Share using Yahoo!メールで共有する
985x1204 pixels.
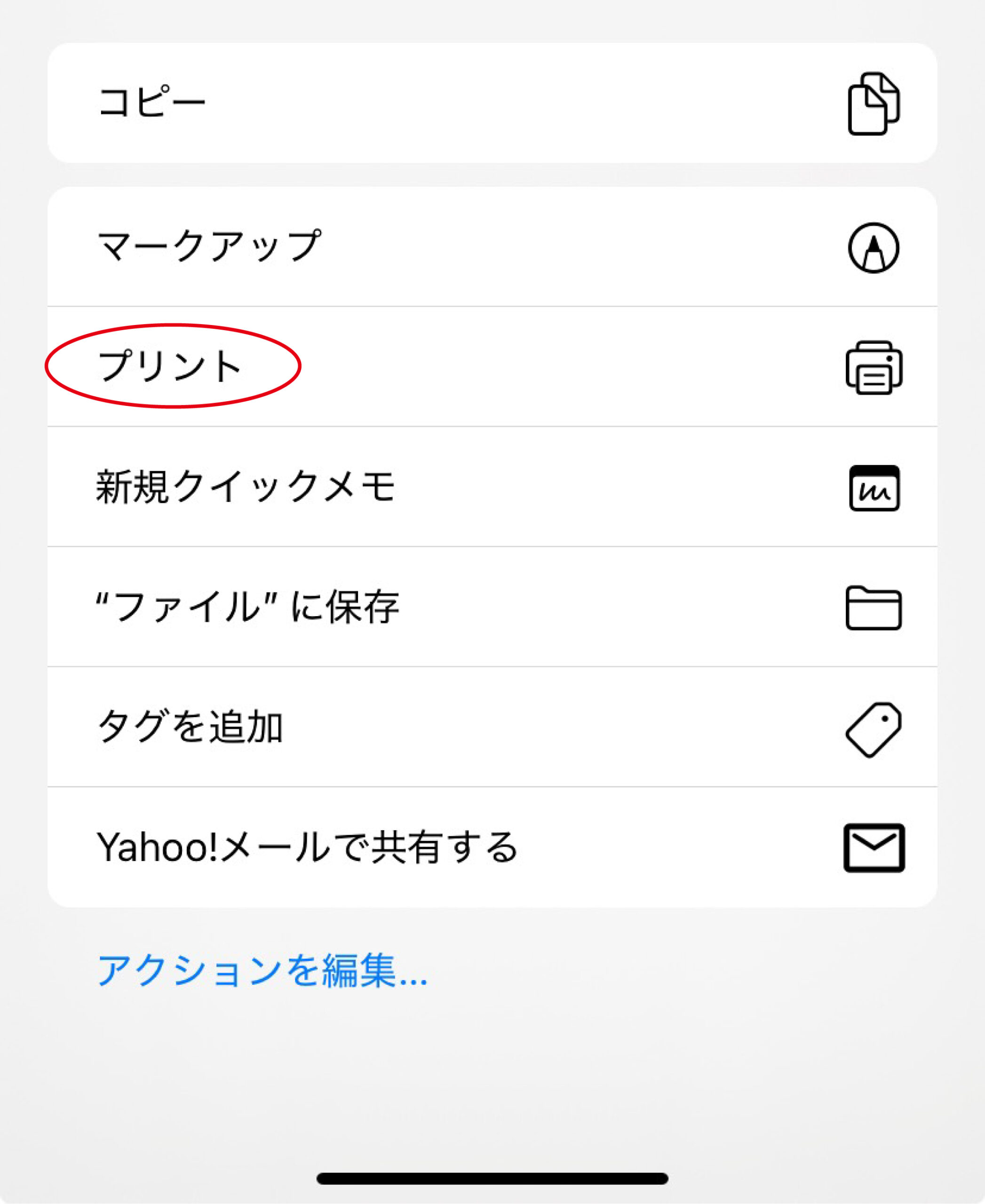[492, 847]
